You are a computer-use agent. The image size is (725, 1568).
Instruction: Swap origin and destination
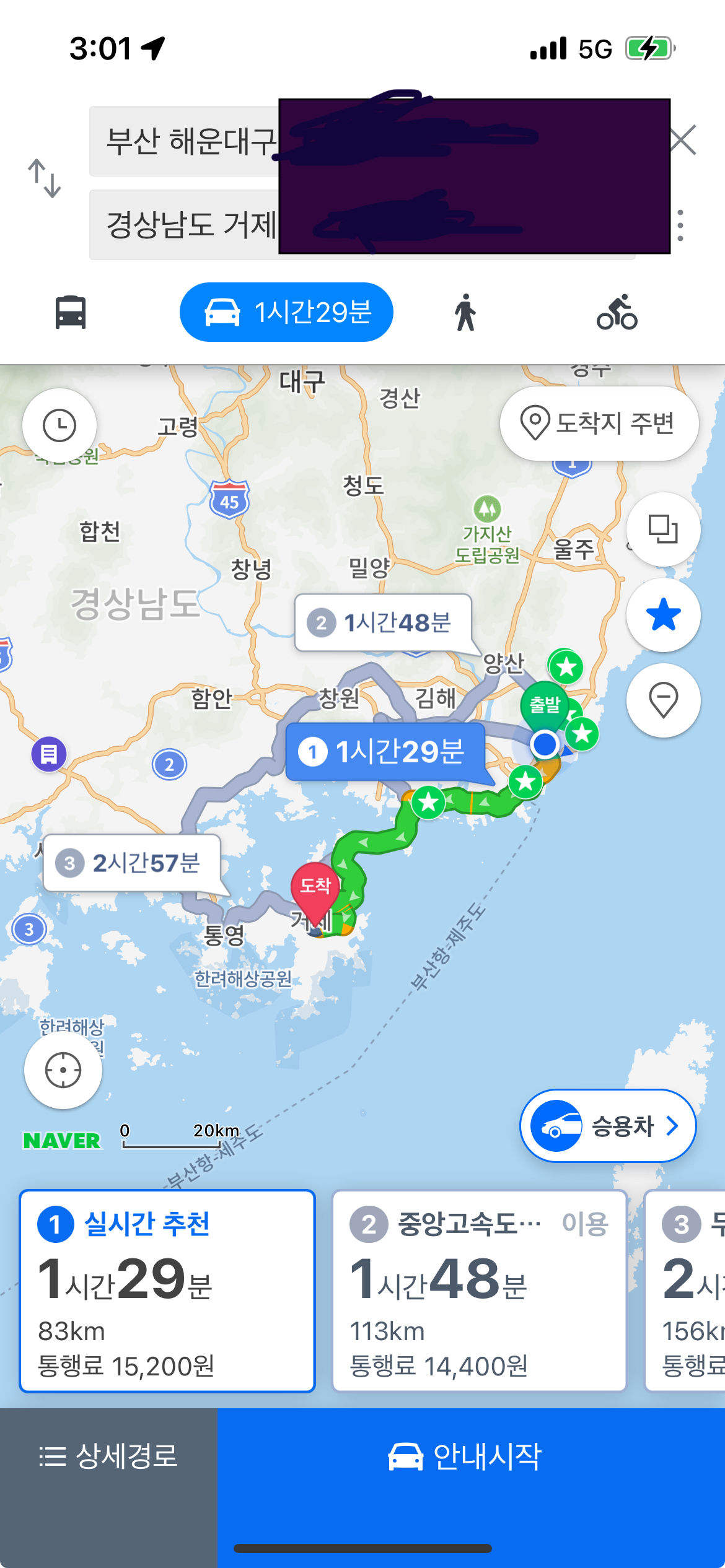45,178
